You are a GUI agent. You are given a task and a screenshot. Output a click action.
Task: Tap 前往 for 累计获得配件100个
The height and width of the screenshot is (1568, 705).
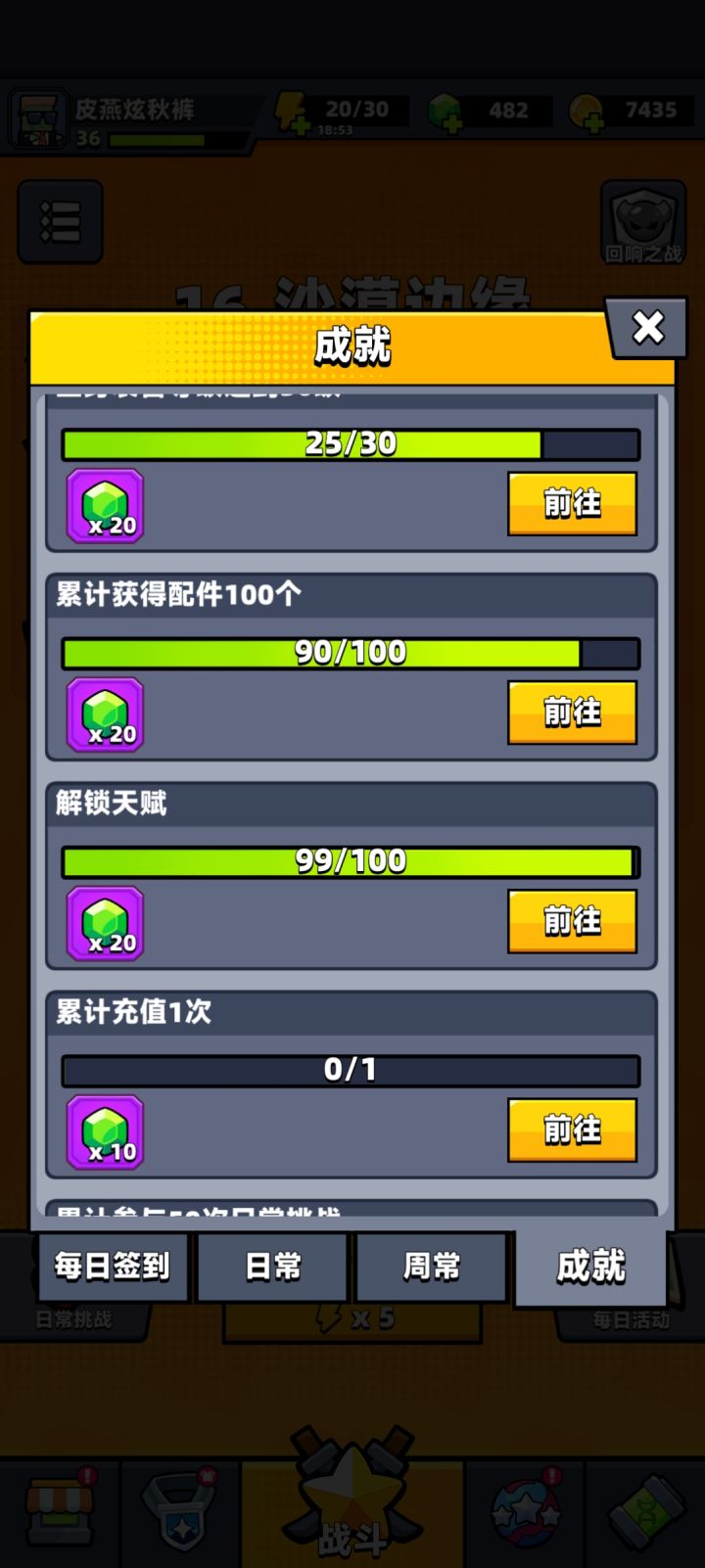pyautogui.click(x=572, y=713)
